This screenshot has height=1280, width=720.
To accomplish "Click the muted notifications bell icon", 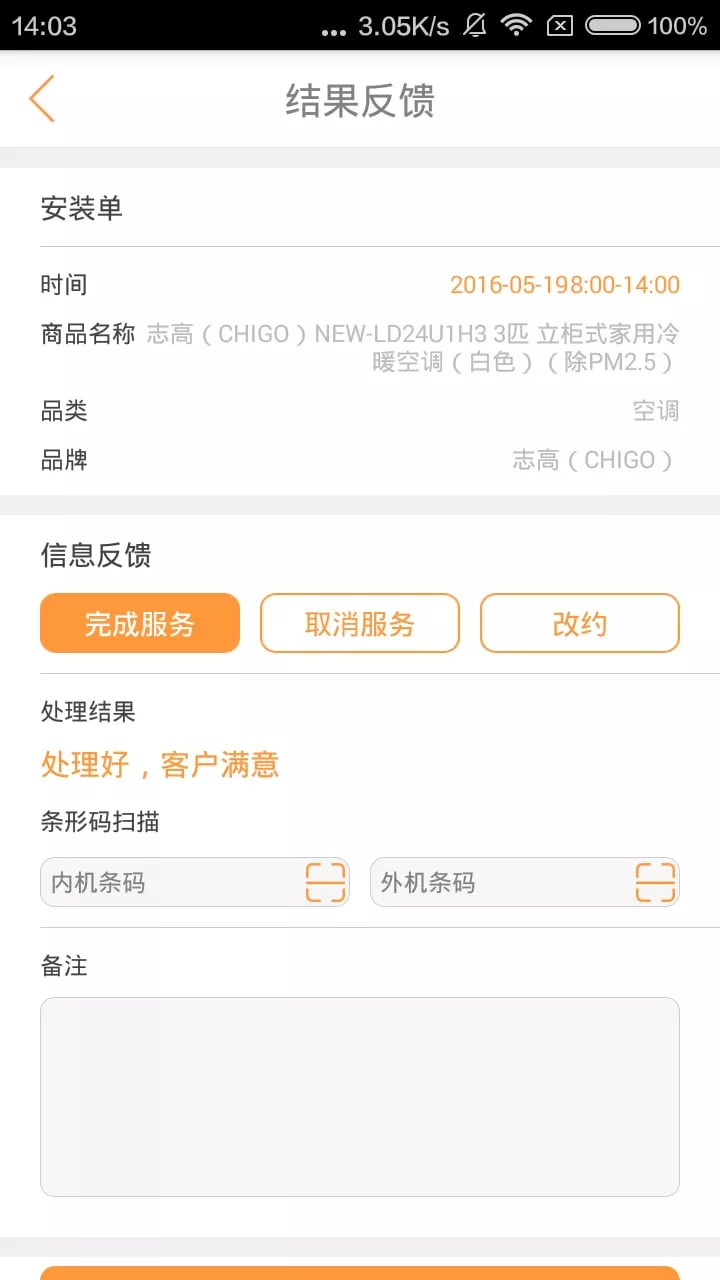I will coord(474,25).
